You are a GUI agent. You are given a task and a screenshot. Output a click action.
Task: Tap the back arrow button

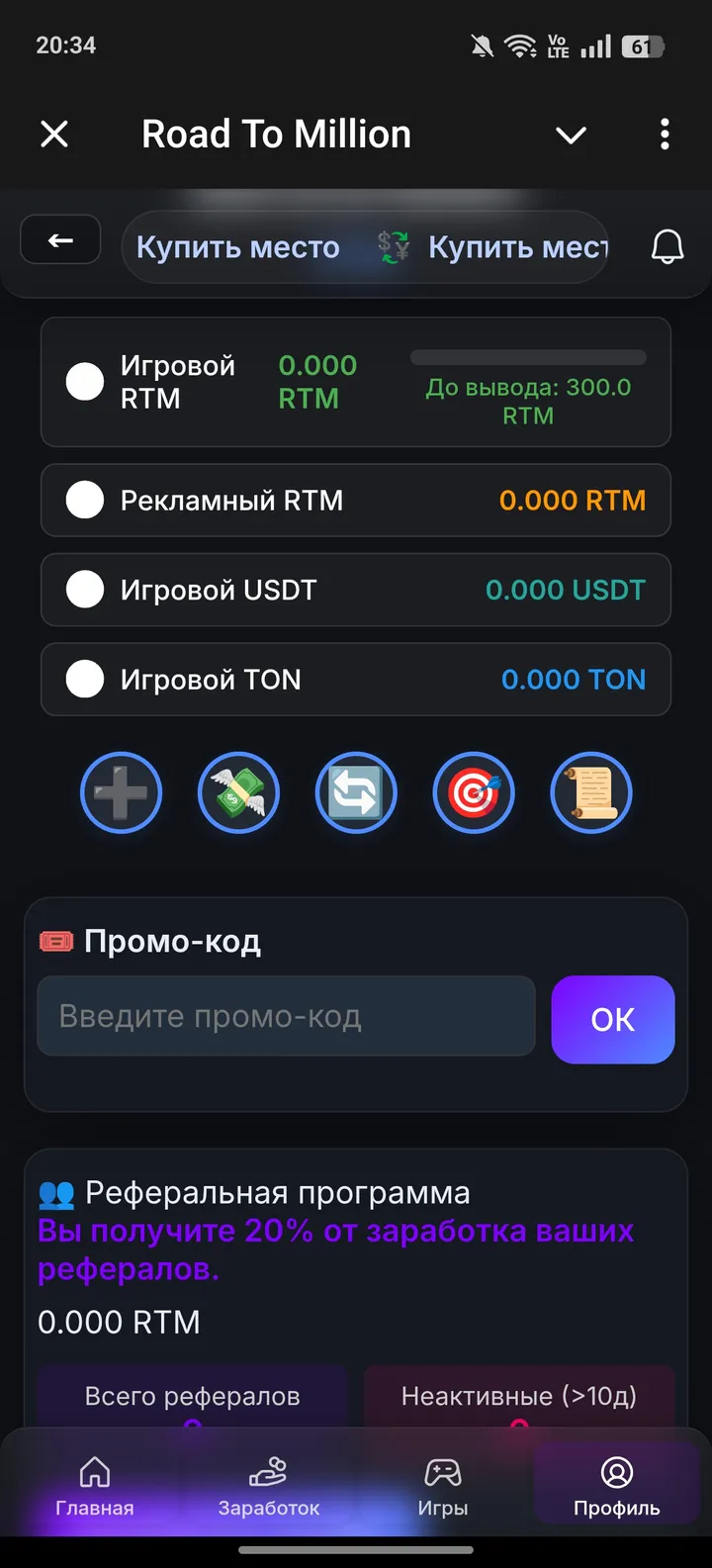[x=59, y=239]
